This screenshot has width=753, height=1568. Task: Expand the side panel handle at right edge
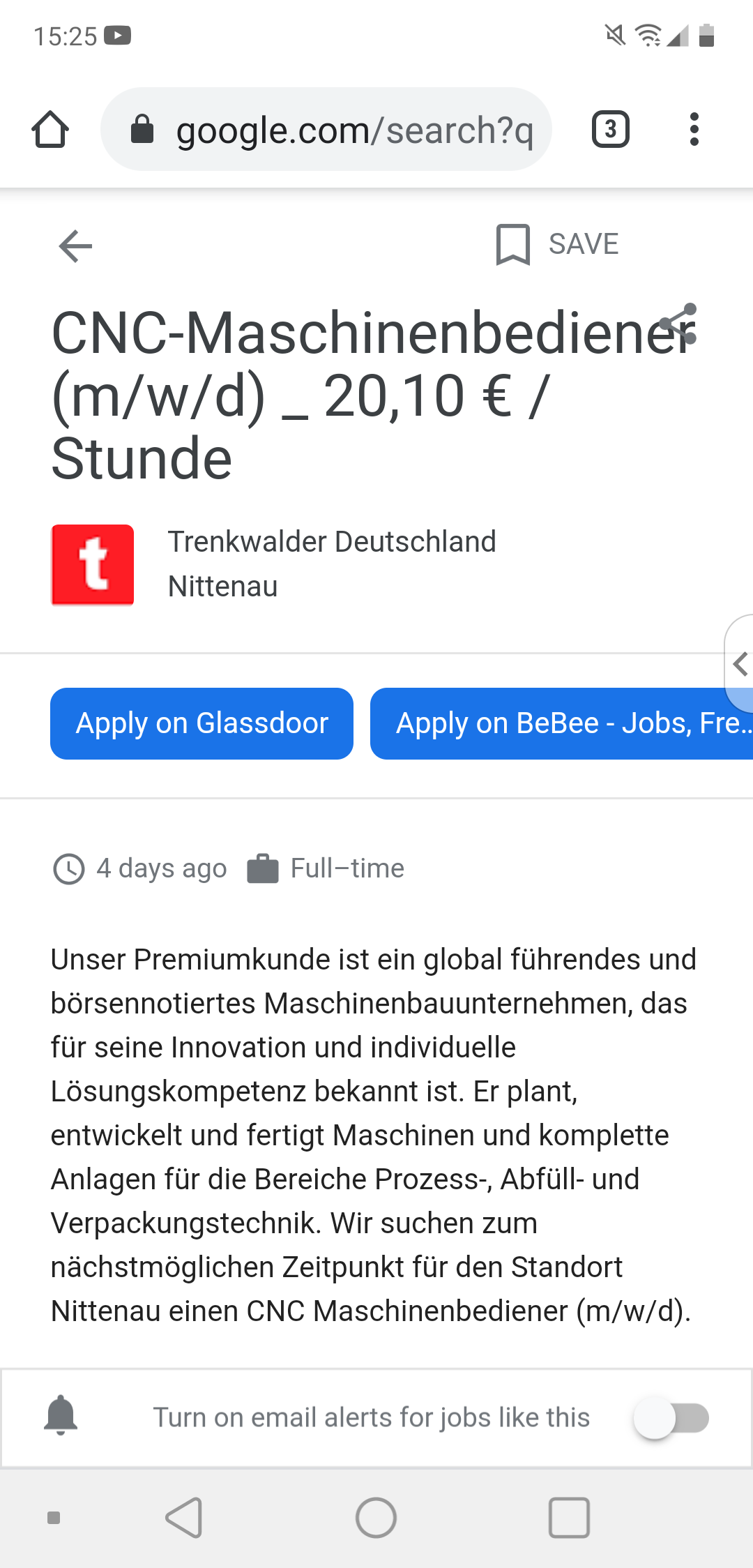pos(740,664)
